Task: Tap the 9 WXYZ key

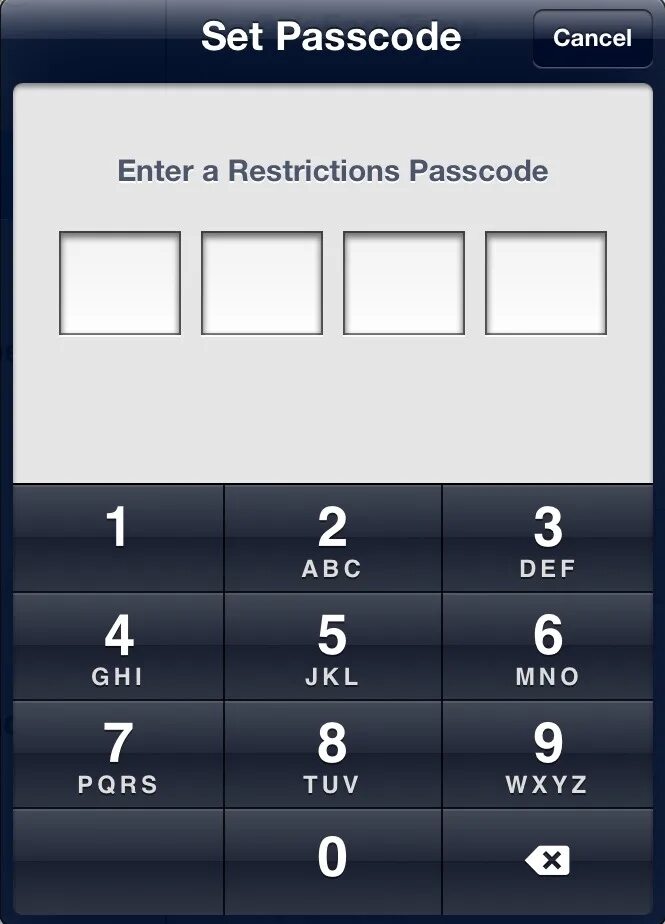Action: [x=548, y=755]
